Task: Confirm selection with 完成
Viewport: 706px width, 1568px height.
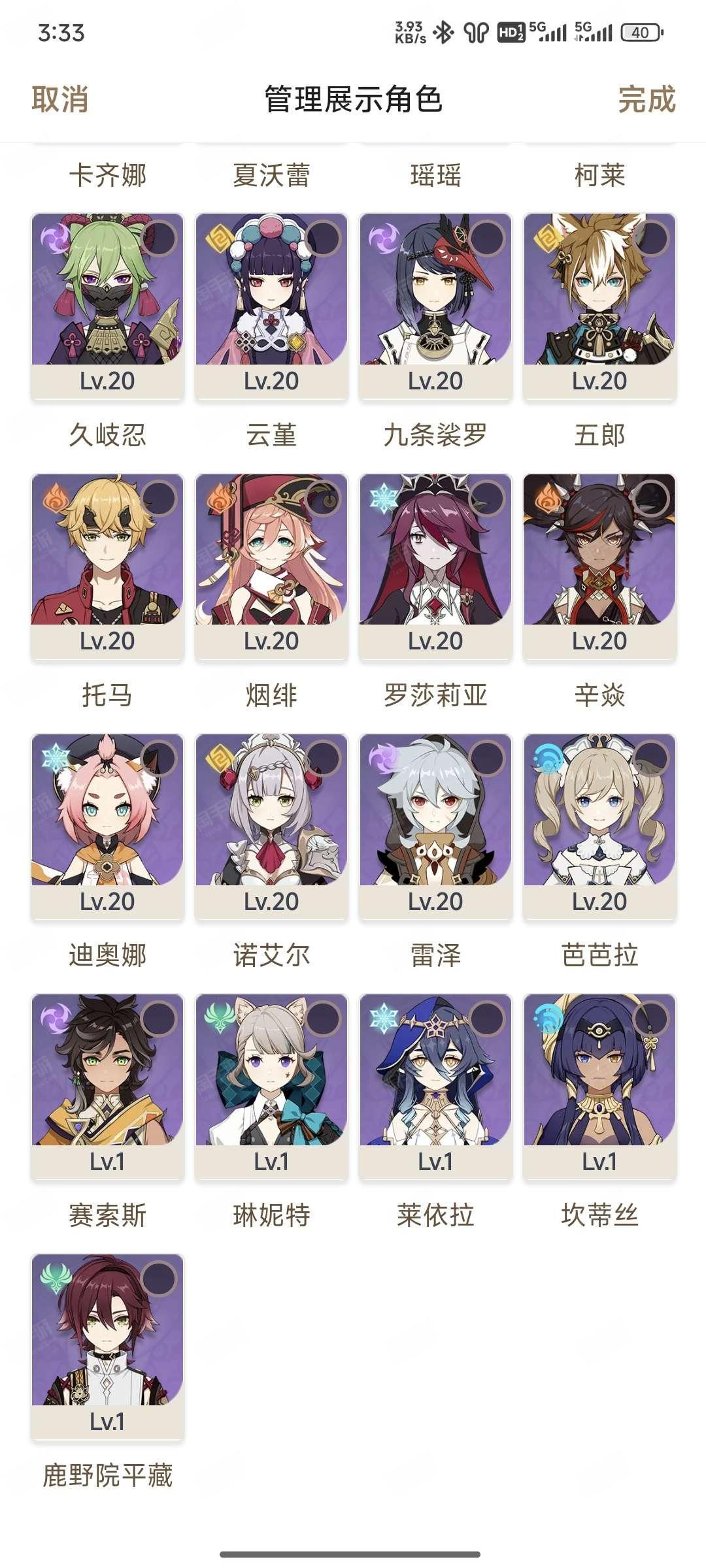Action: (647, 100)
